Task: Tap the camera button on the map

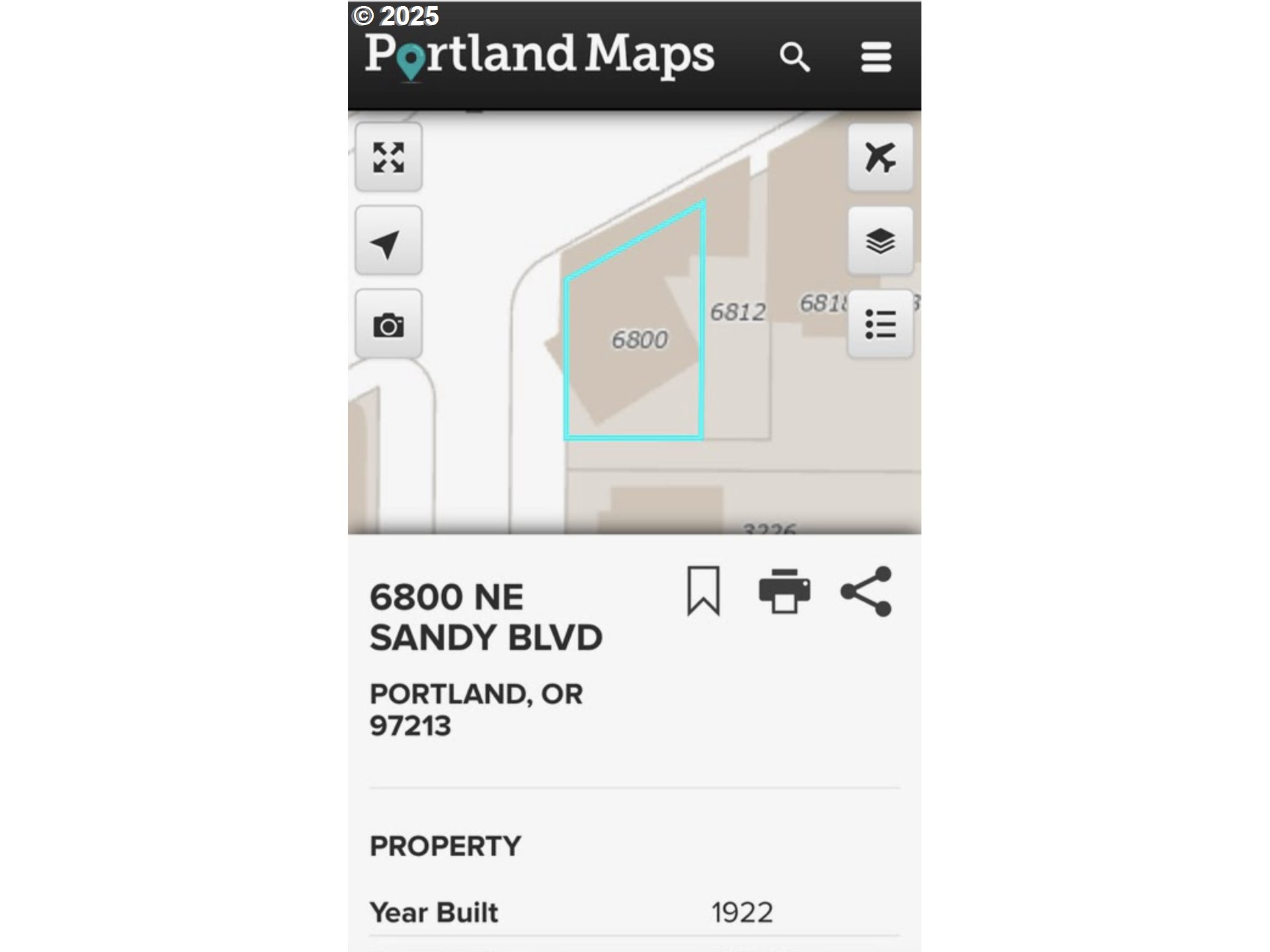Action: pyautogui.click(x=388, y=325)
